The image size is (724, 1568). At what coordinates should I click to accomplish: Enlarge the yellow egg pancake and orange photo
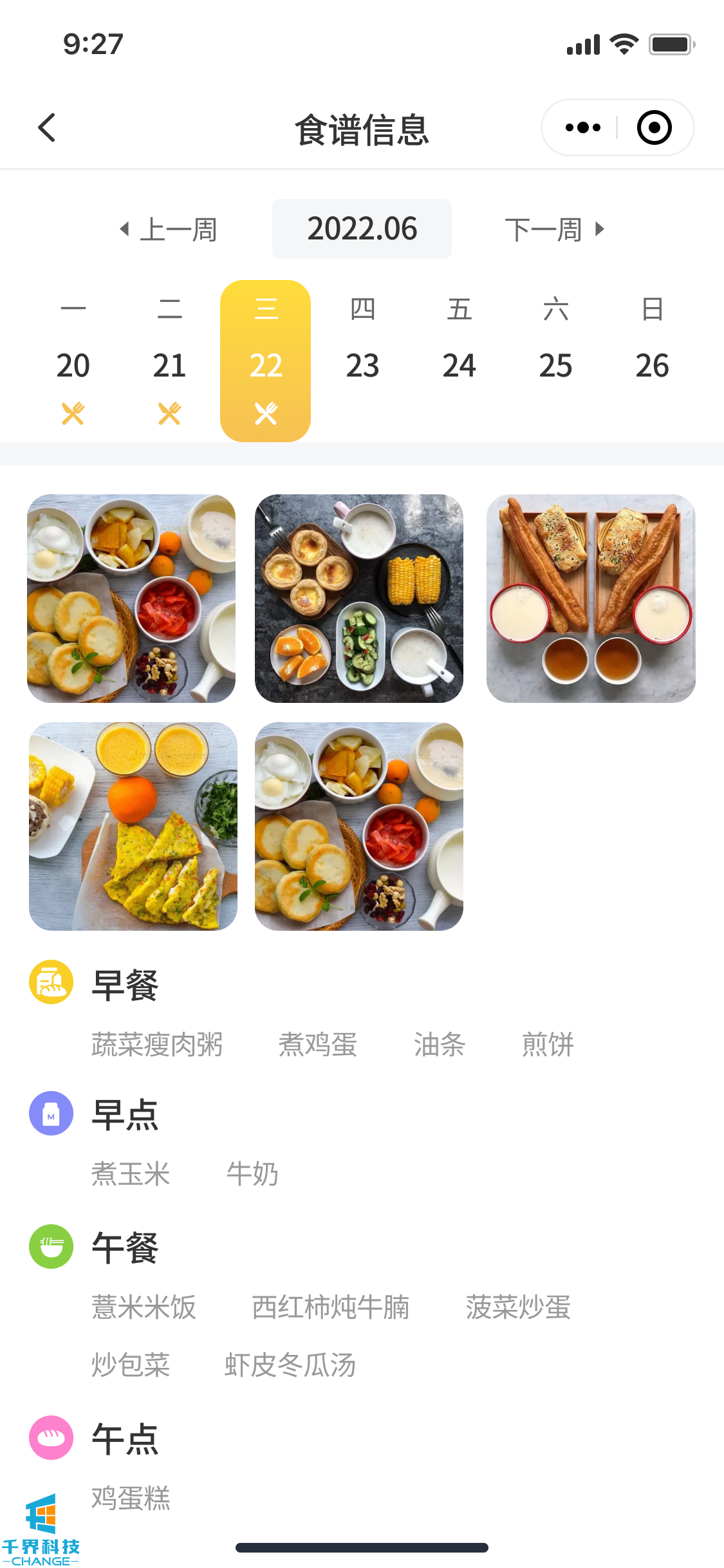(133, 826)
